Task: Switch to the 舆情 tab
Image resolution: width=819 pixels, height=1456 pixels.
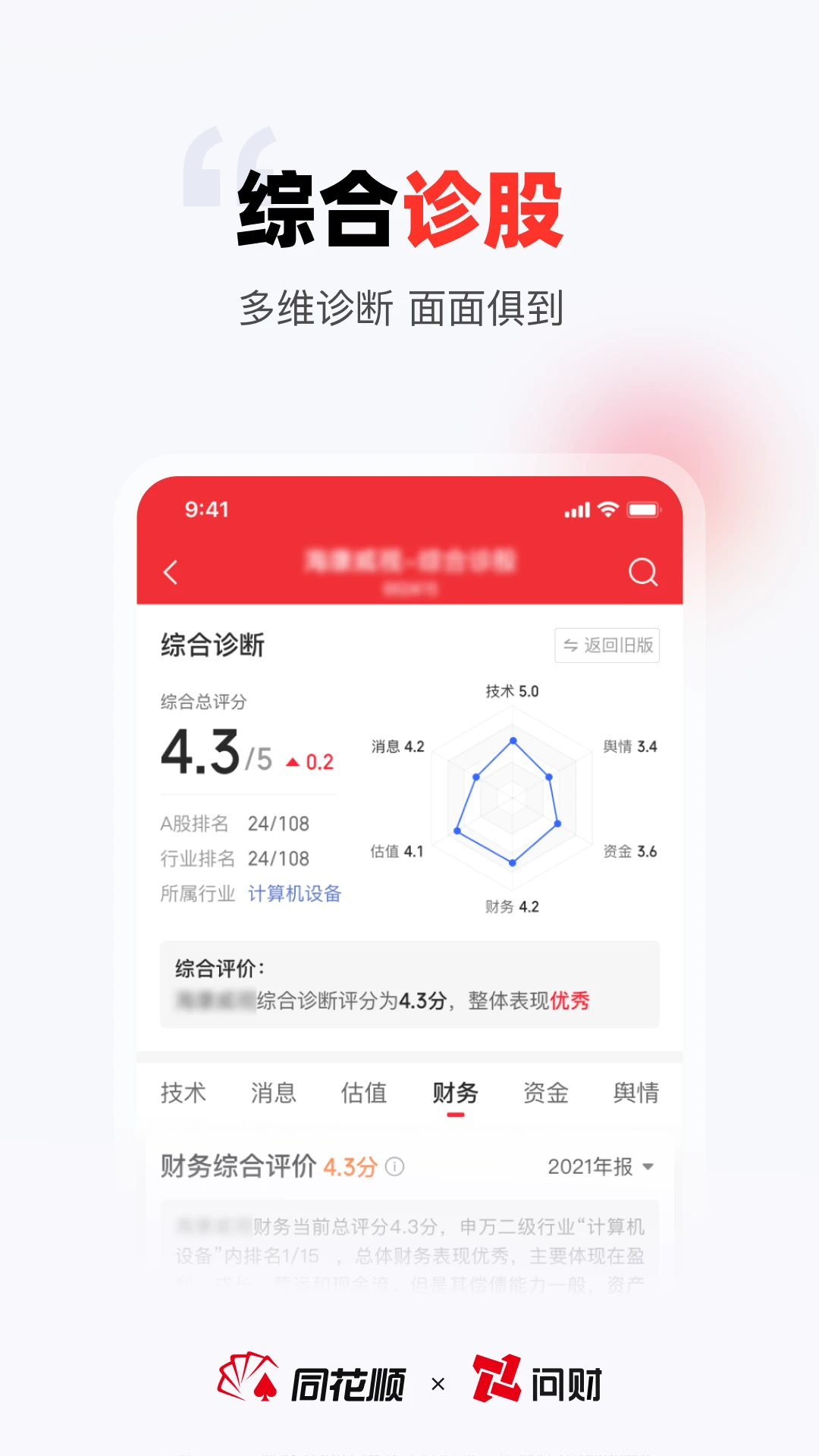Action: 637,1093
